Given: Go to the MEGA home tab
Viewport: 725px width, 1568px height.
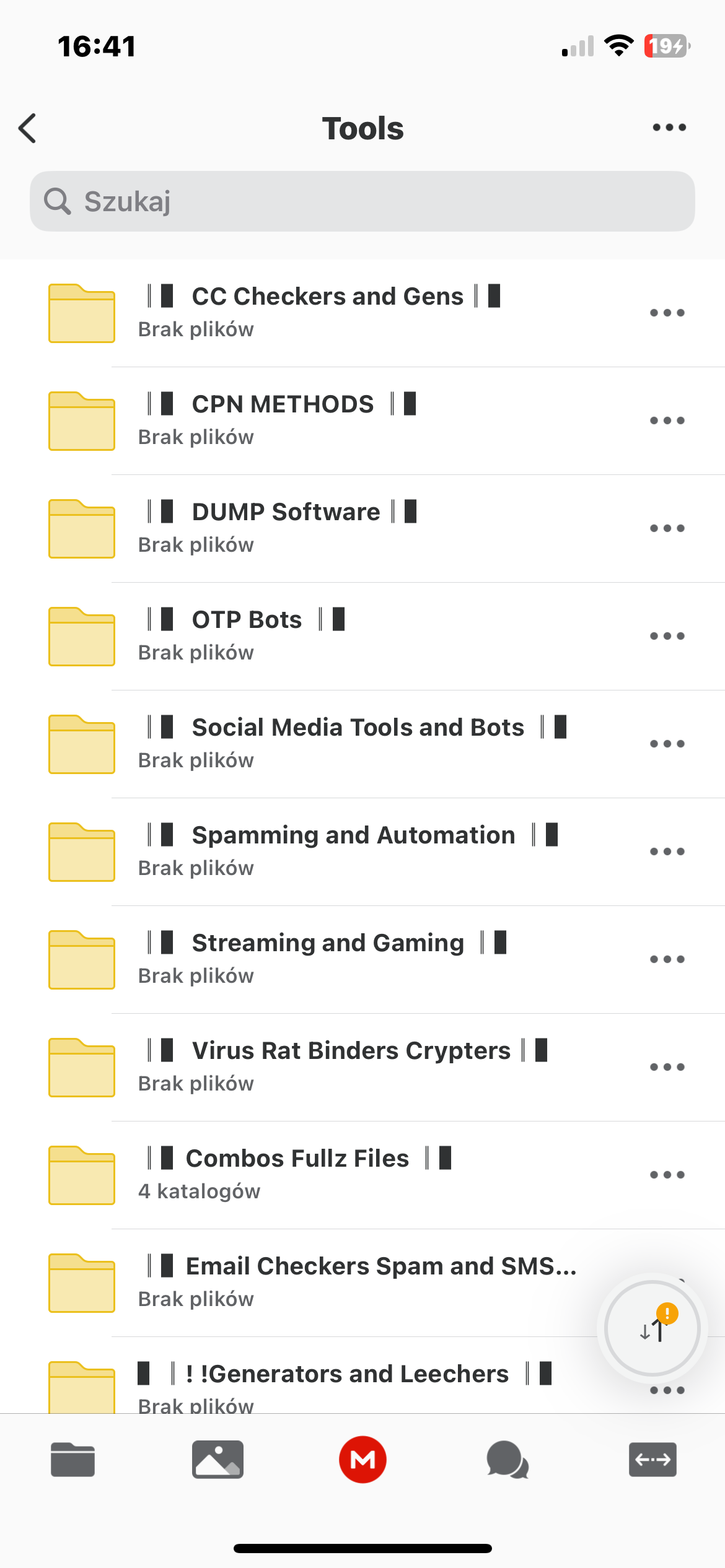Looking at the screenshot, I should pyautogui.click(x=362, y=1460).
